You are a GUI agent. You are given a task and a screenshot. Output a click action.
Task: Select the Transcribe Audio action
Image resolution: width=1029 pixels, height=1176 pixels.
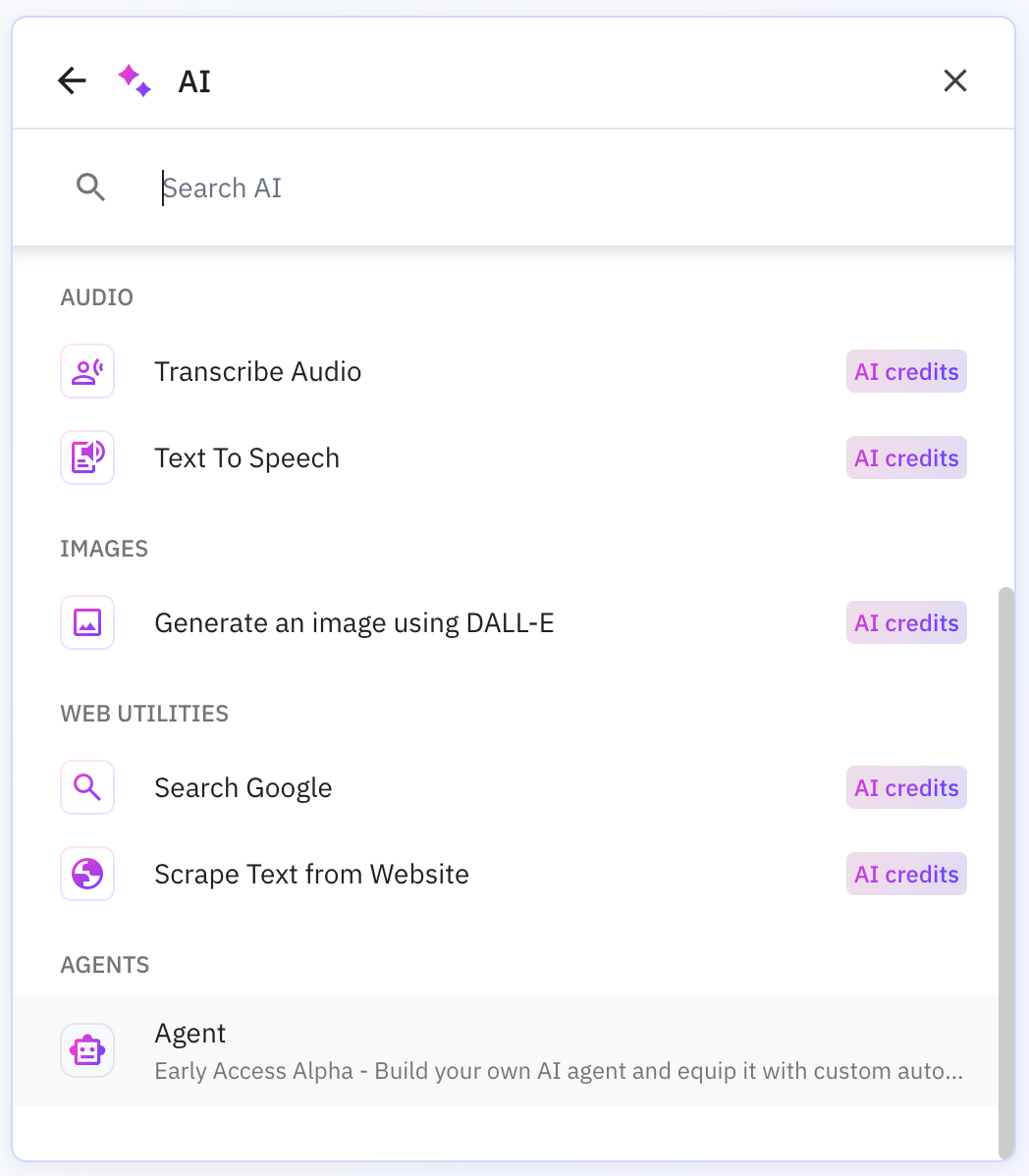[258, 372]
